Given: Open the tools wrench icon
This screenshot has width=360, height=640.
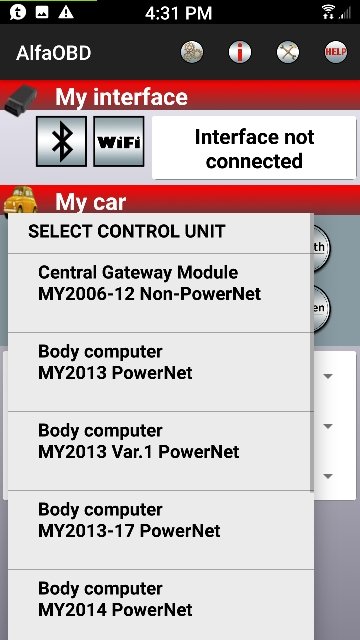Looking at the screenshot, I should (x=288, y=52).
